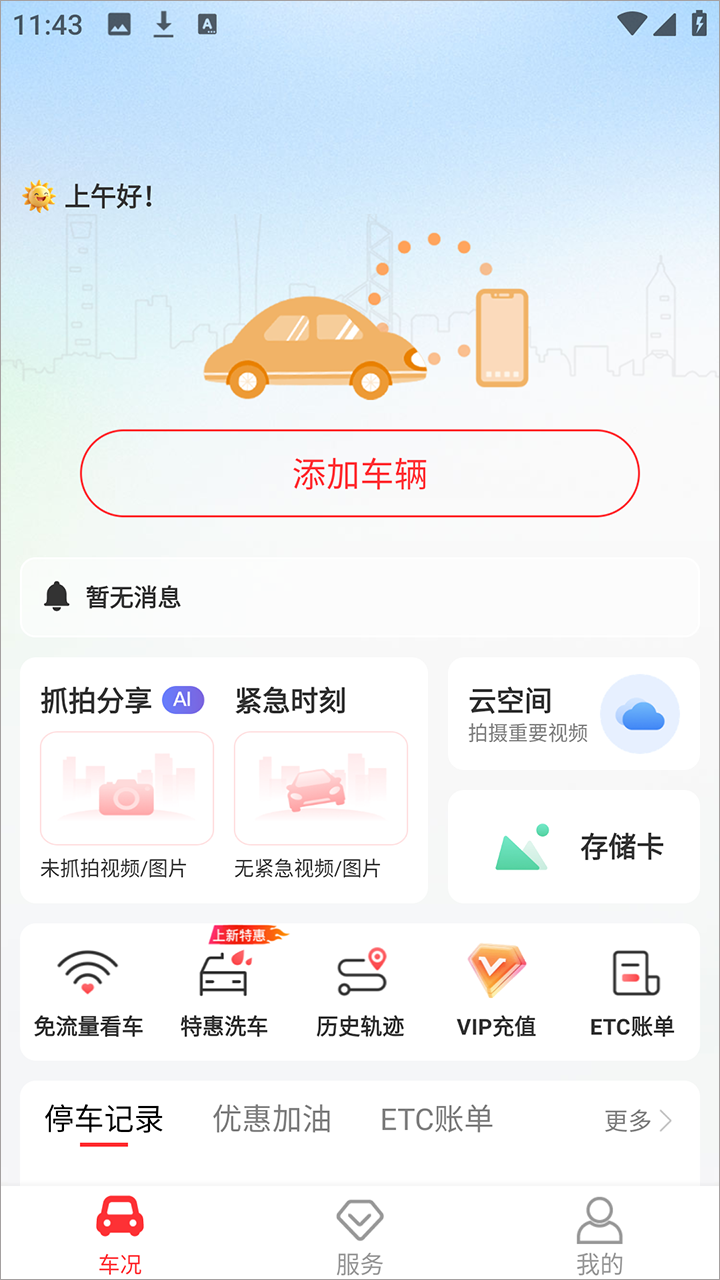Screen dimensions: 720x1280
Task: Switch to the 优惠加油 tab
Action: tap(272, 1119)
